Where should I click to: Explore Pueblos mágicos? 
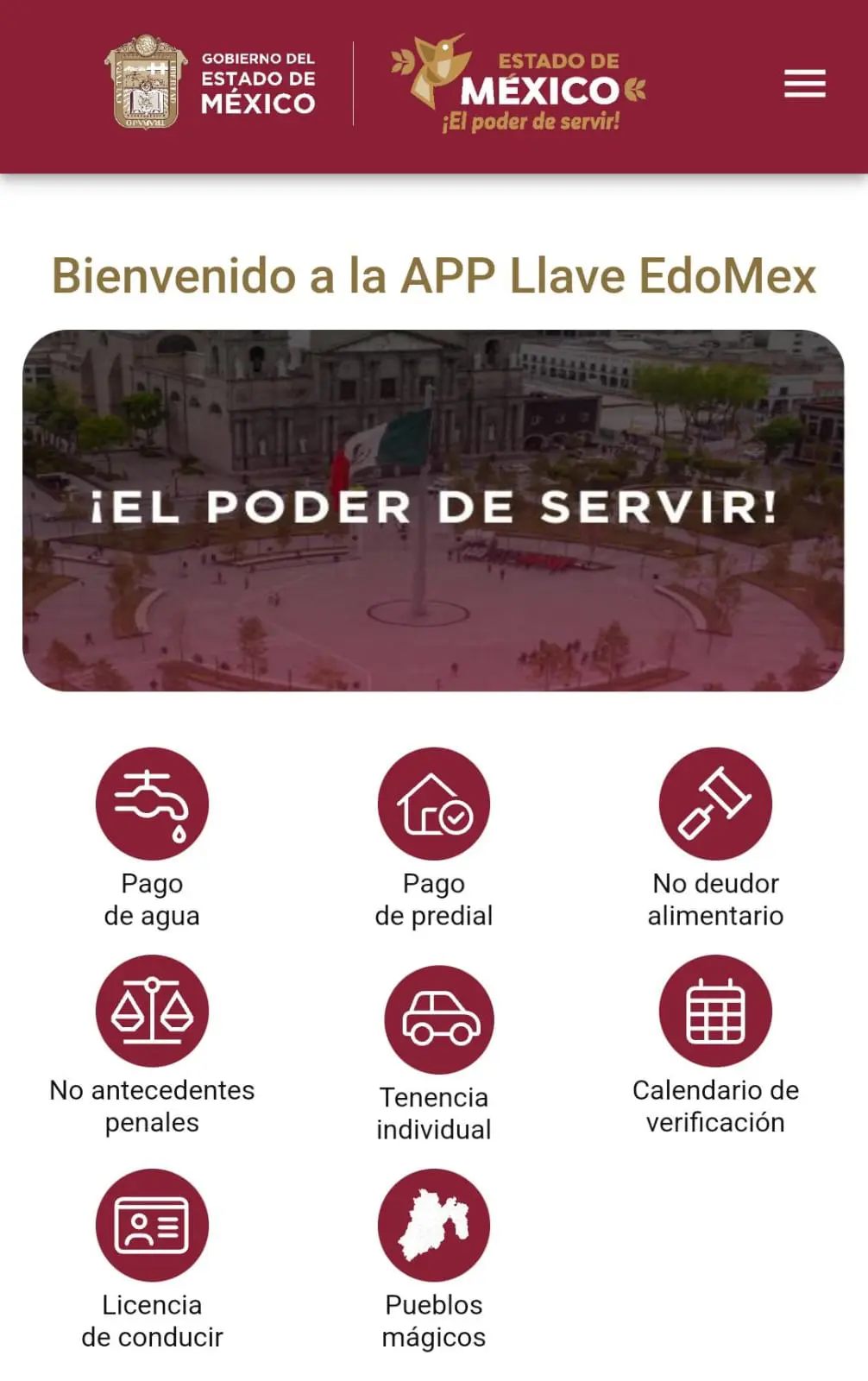[433, 1225]
